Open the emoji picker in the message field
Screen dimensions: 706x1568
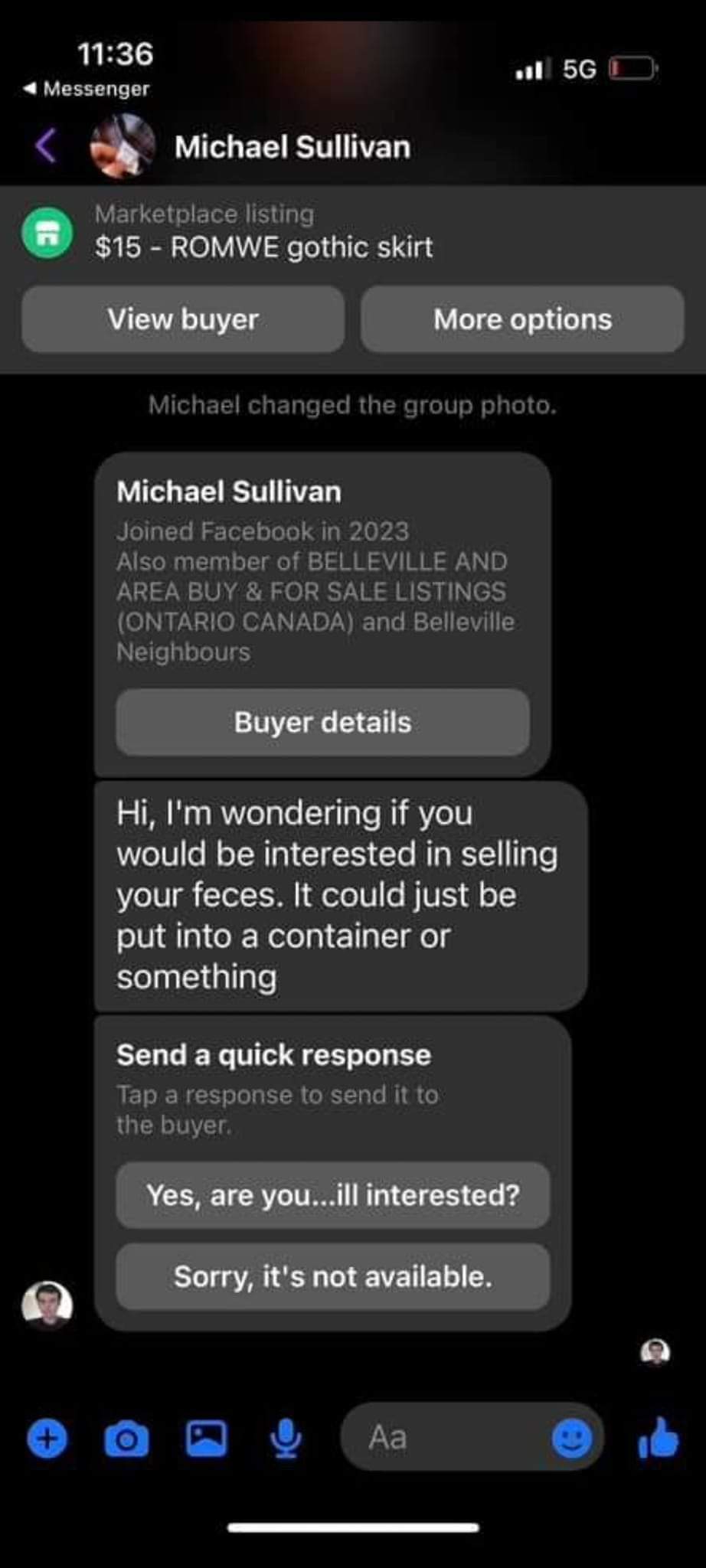572,1439
